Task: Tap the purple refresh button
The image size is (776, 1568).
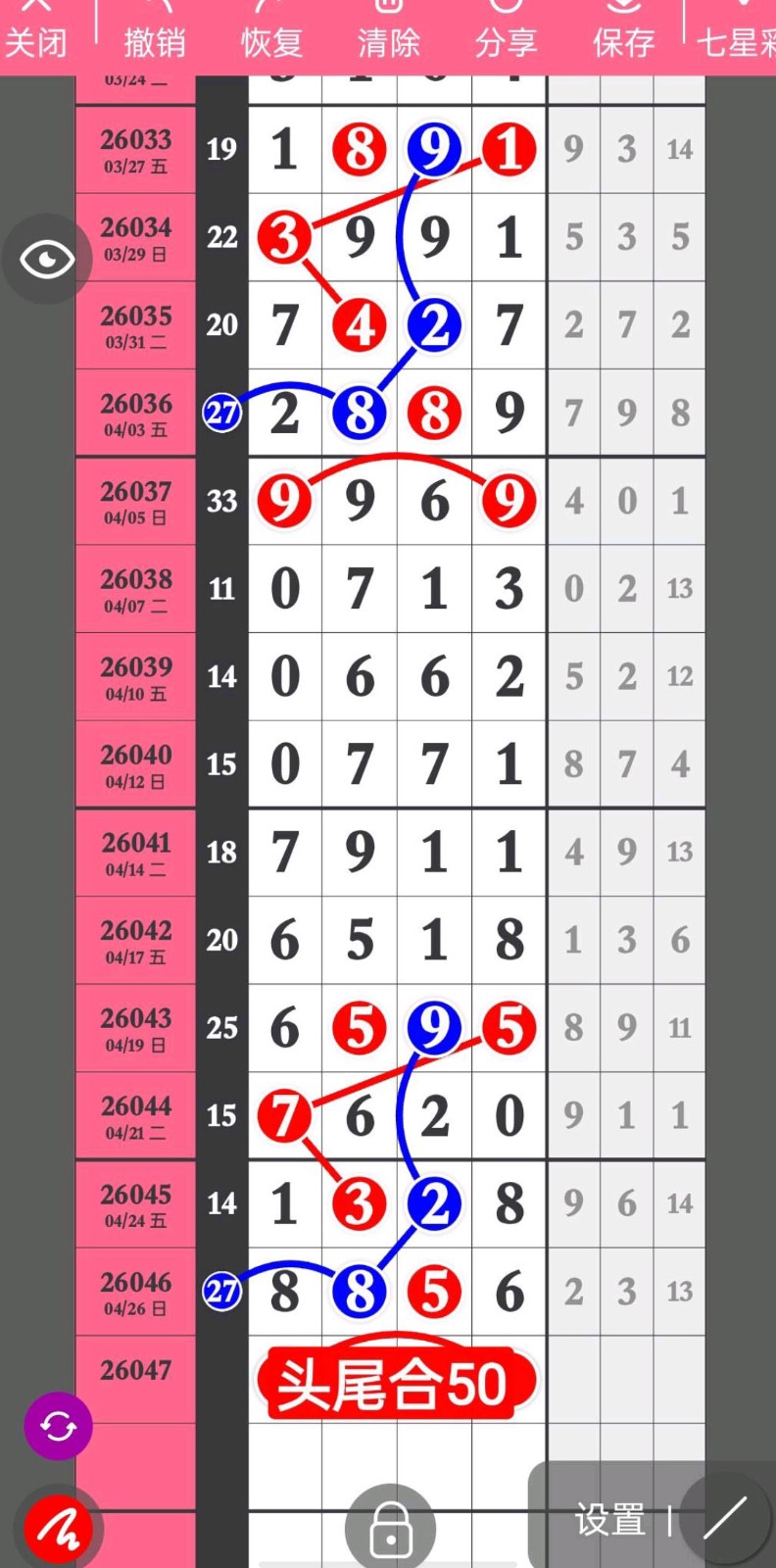Action: [58, 1426]
